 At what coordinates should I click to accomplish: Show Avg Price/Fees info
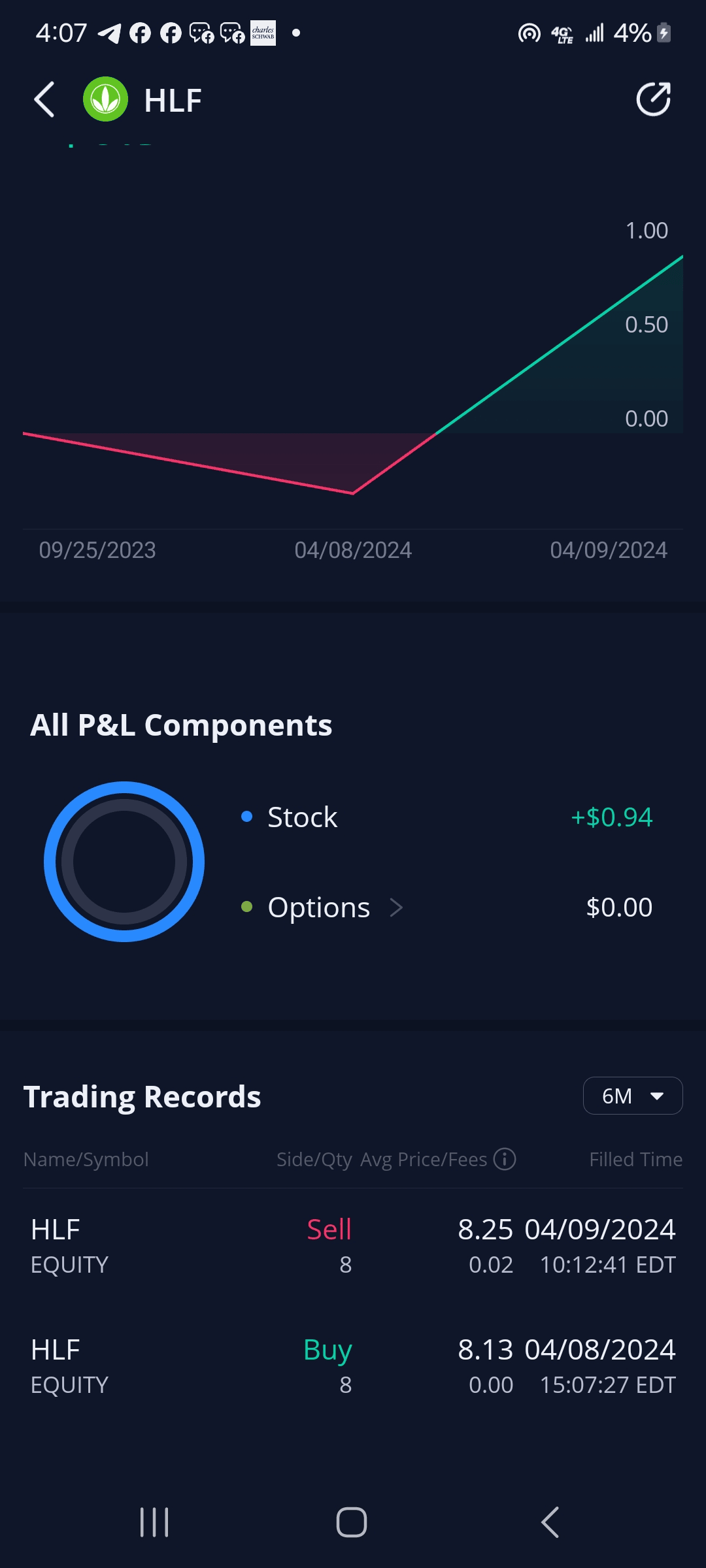click(505, 1159)
